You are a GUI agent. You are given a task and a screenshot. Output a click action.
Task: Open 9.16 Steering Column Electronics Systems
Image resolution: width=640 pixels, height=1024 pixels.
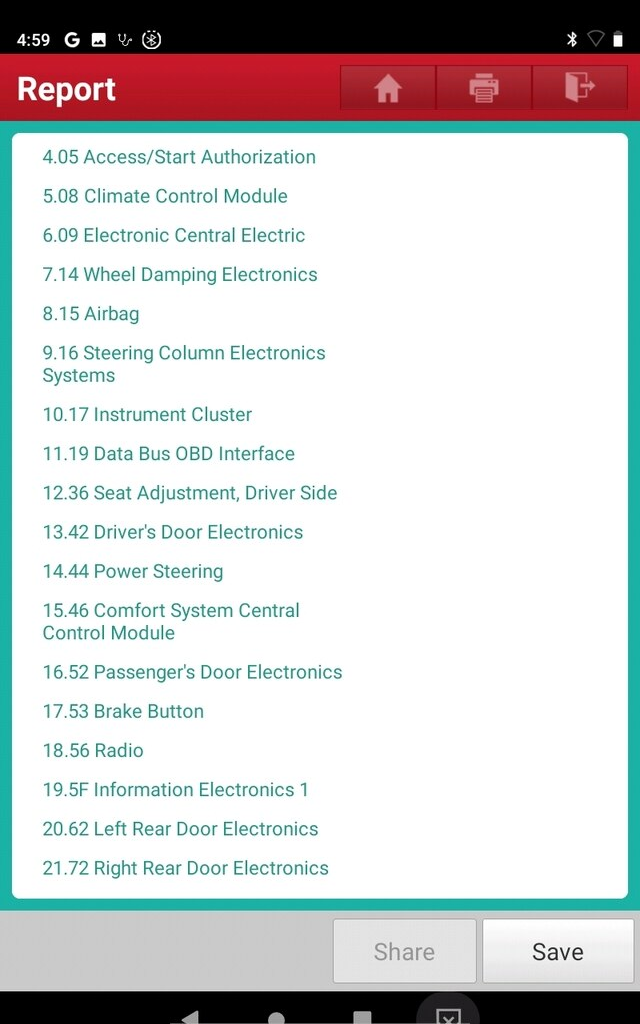184,364
